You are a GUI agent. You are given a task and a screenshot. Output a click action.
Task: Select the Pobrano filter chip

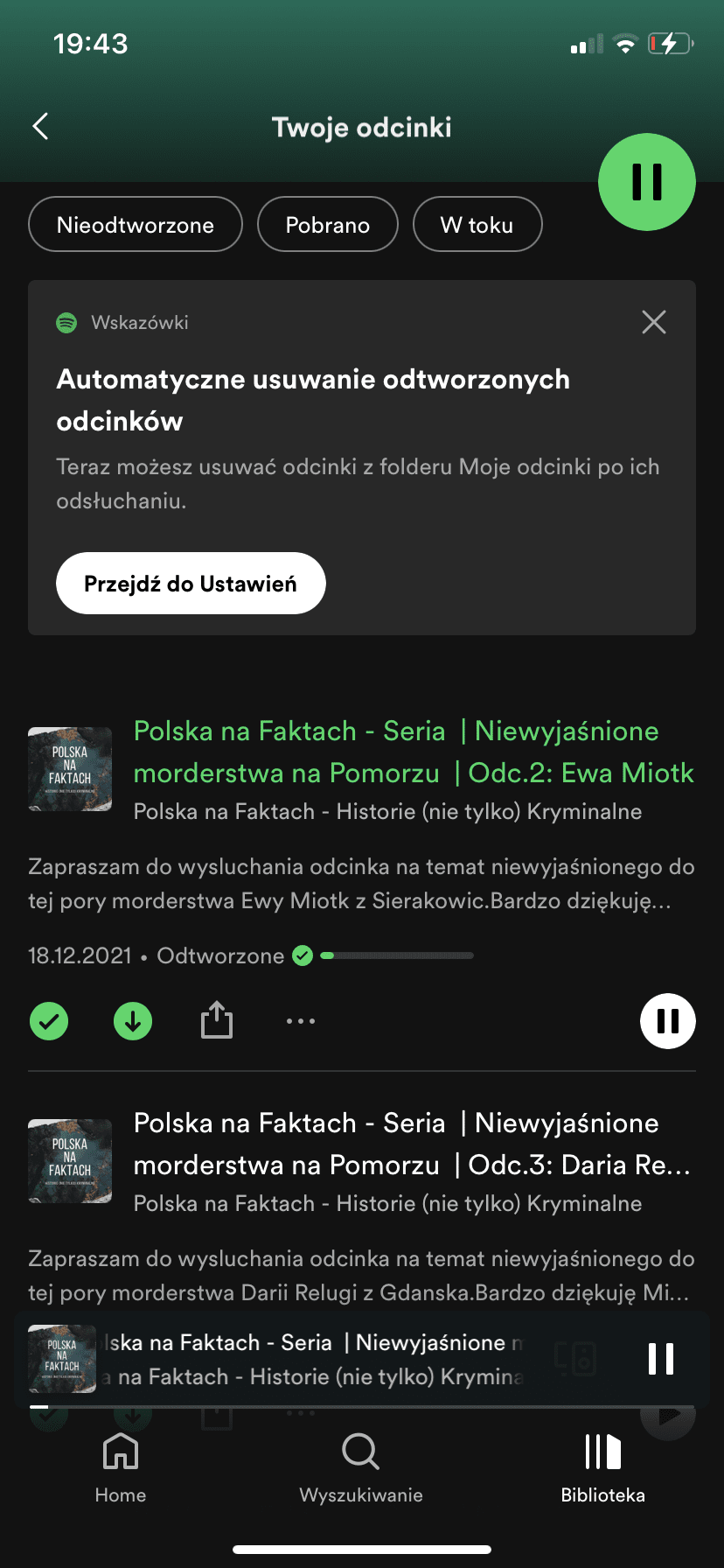327,225
